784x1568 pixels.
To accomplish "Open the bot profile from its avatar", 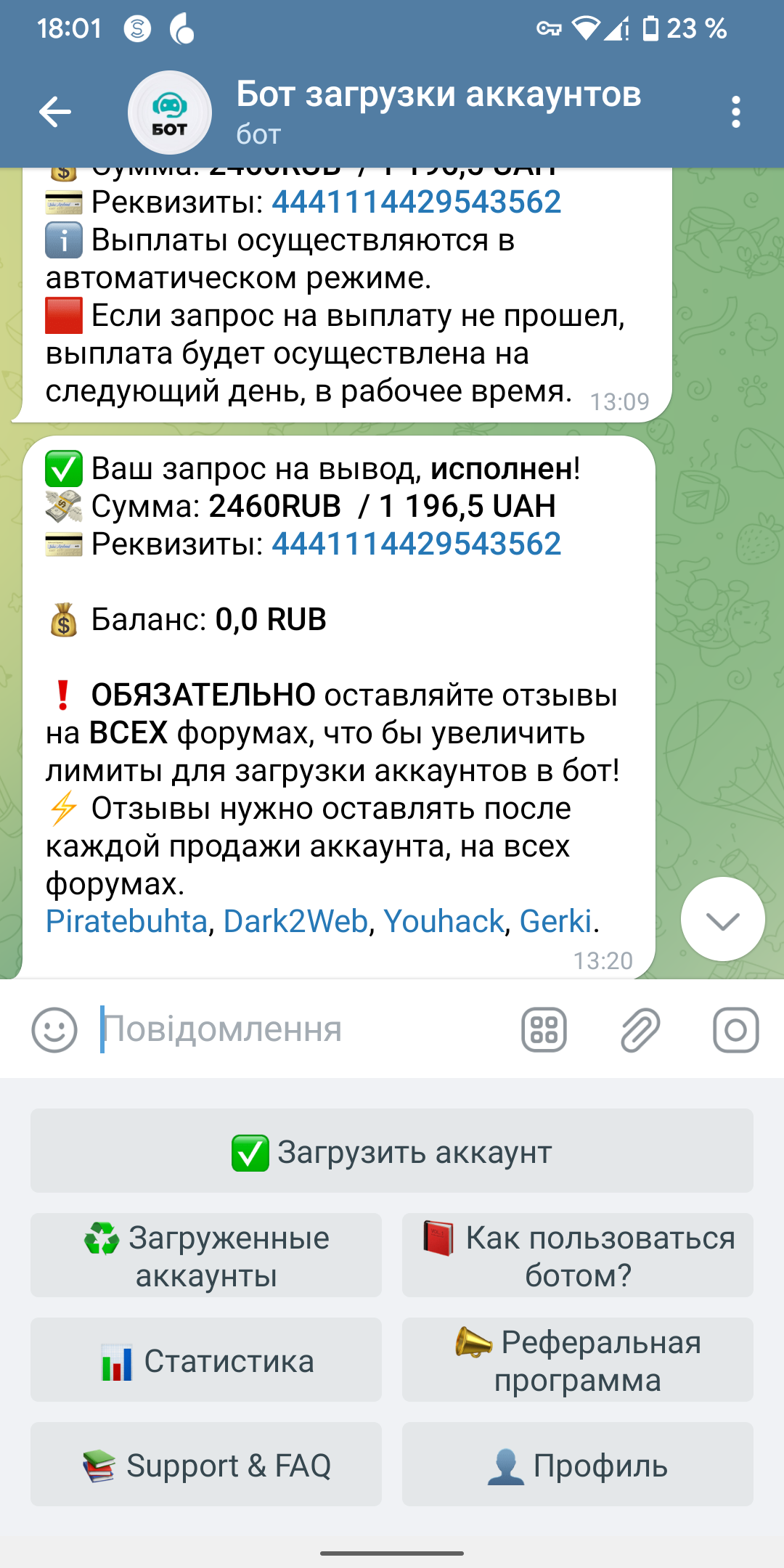I will (x=170, y=113).
